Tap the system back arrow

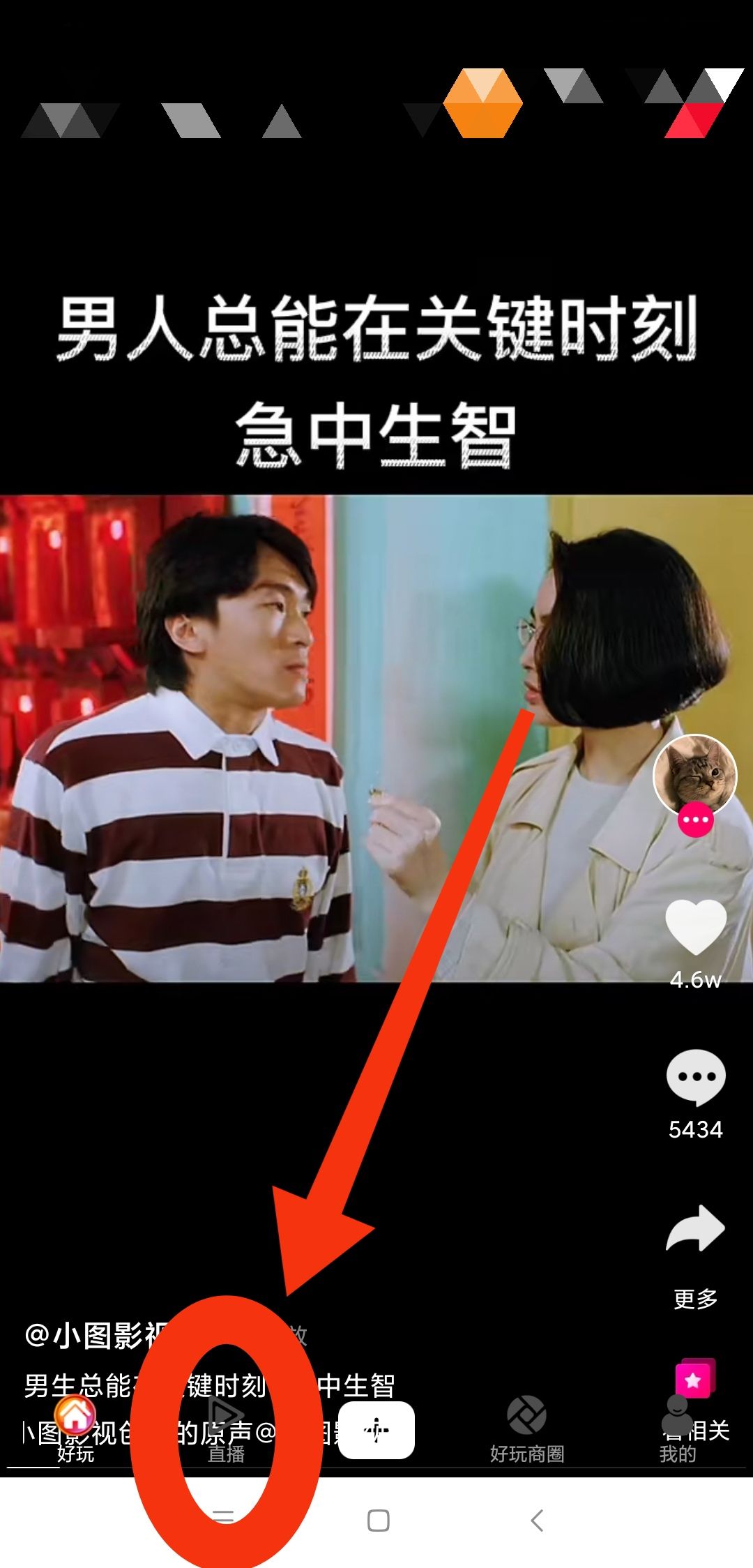click(x=536, y=1521)
